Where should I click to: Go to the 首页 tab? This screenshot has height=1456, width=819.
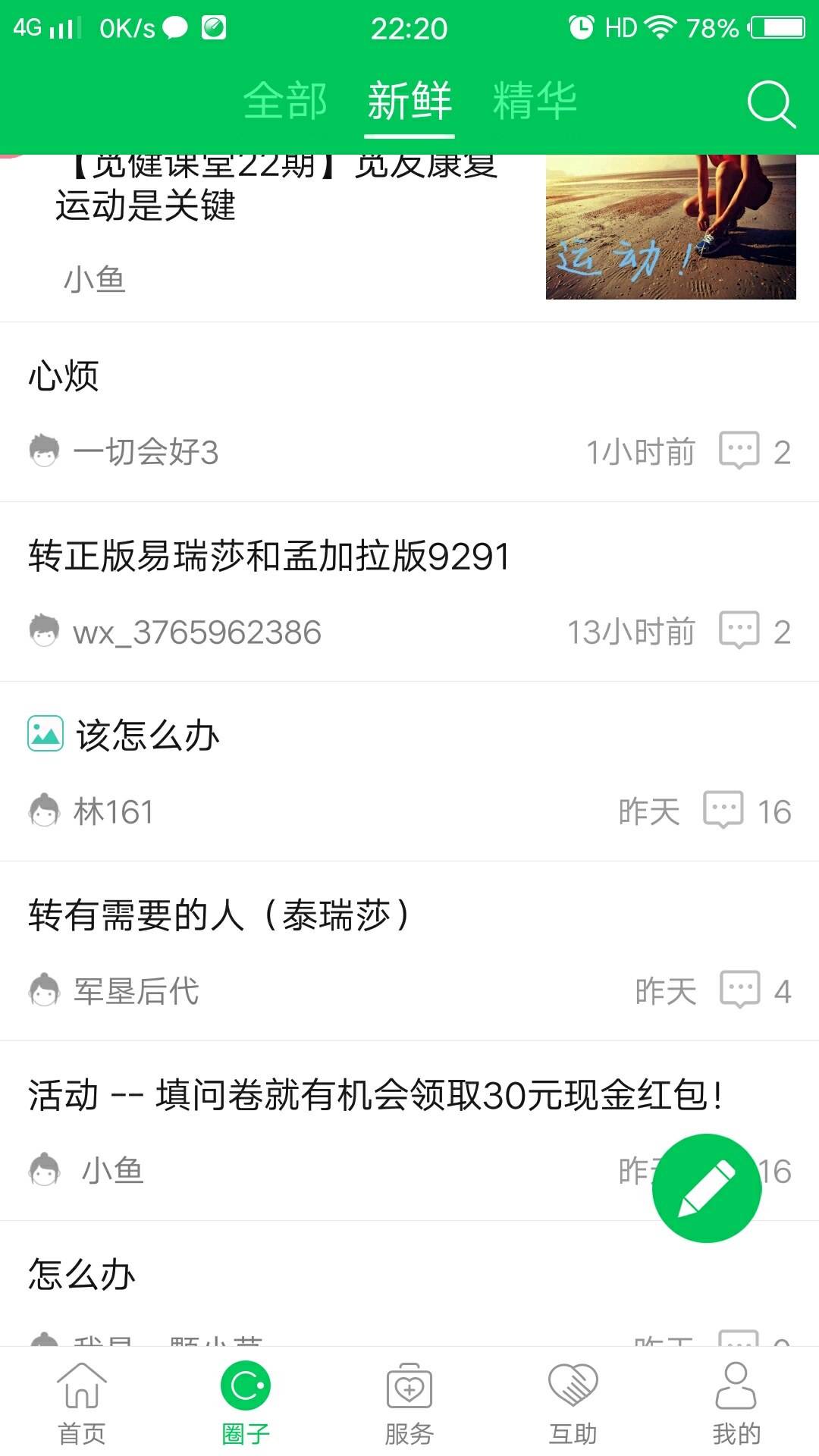point(82,1403)
